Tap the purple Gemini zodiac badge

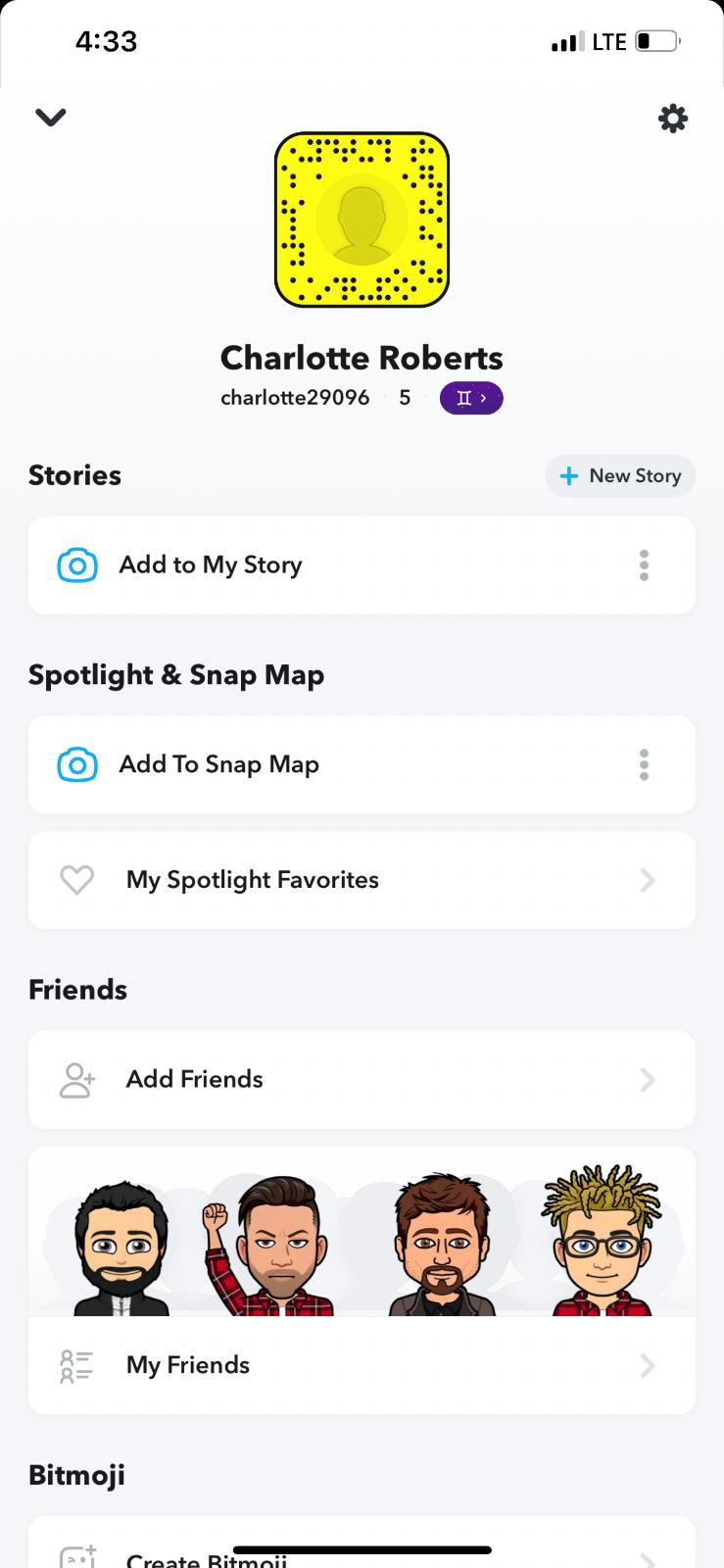471,398
